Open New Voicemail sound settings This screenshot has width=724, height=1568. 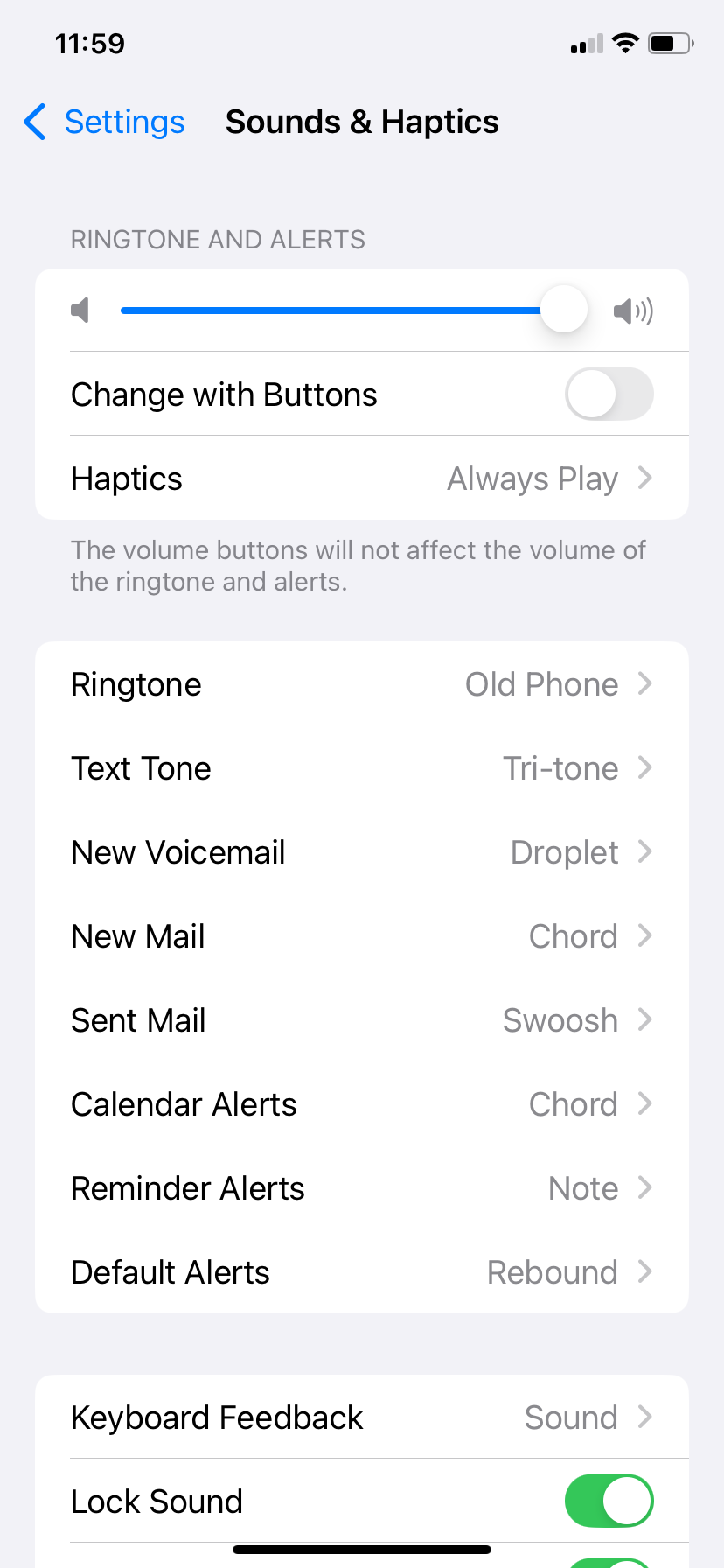click(x=362, y=851)
